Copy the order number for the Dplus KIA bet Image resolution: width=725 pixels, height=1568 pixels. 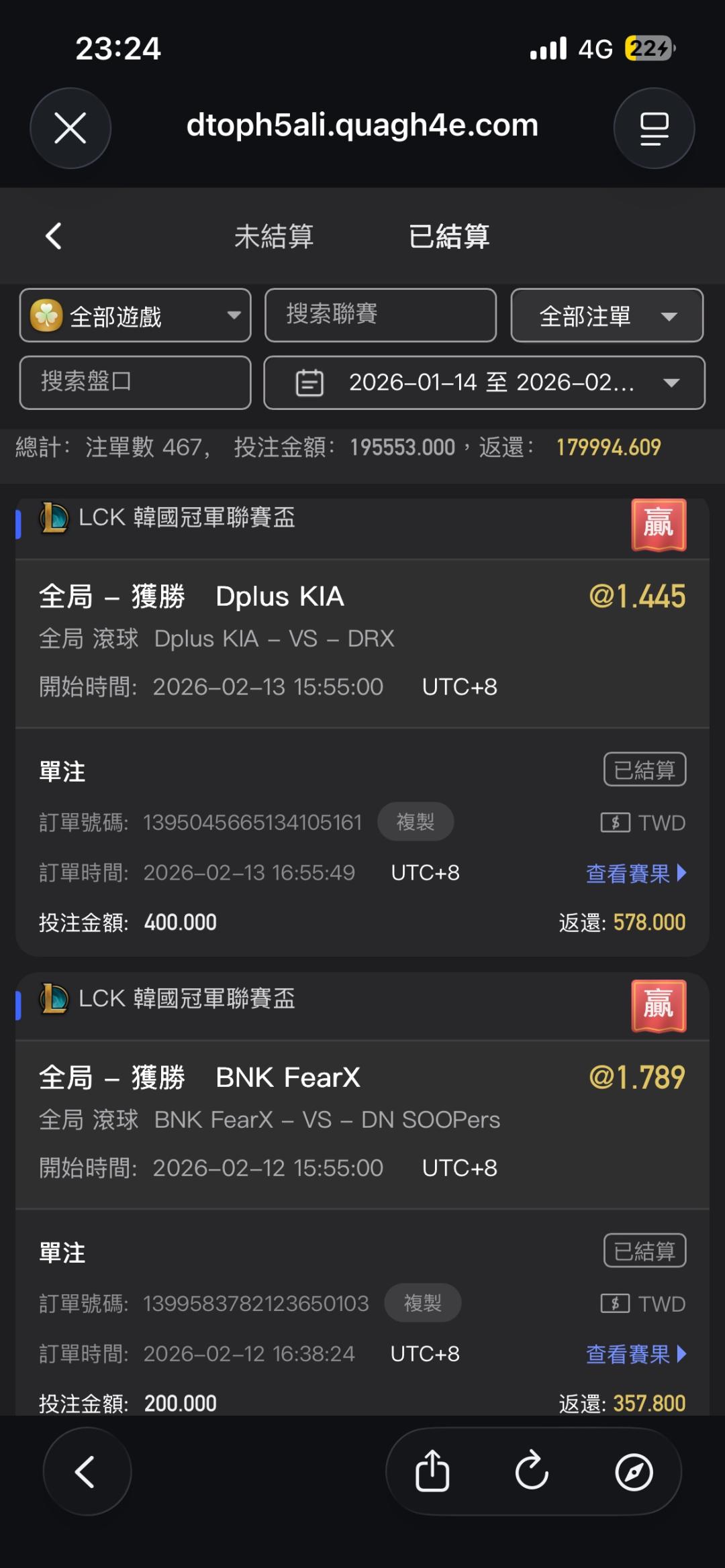(416, 822)
